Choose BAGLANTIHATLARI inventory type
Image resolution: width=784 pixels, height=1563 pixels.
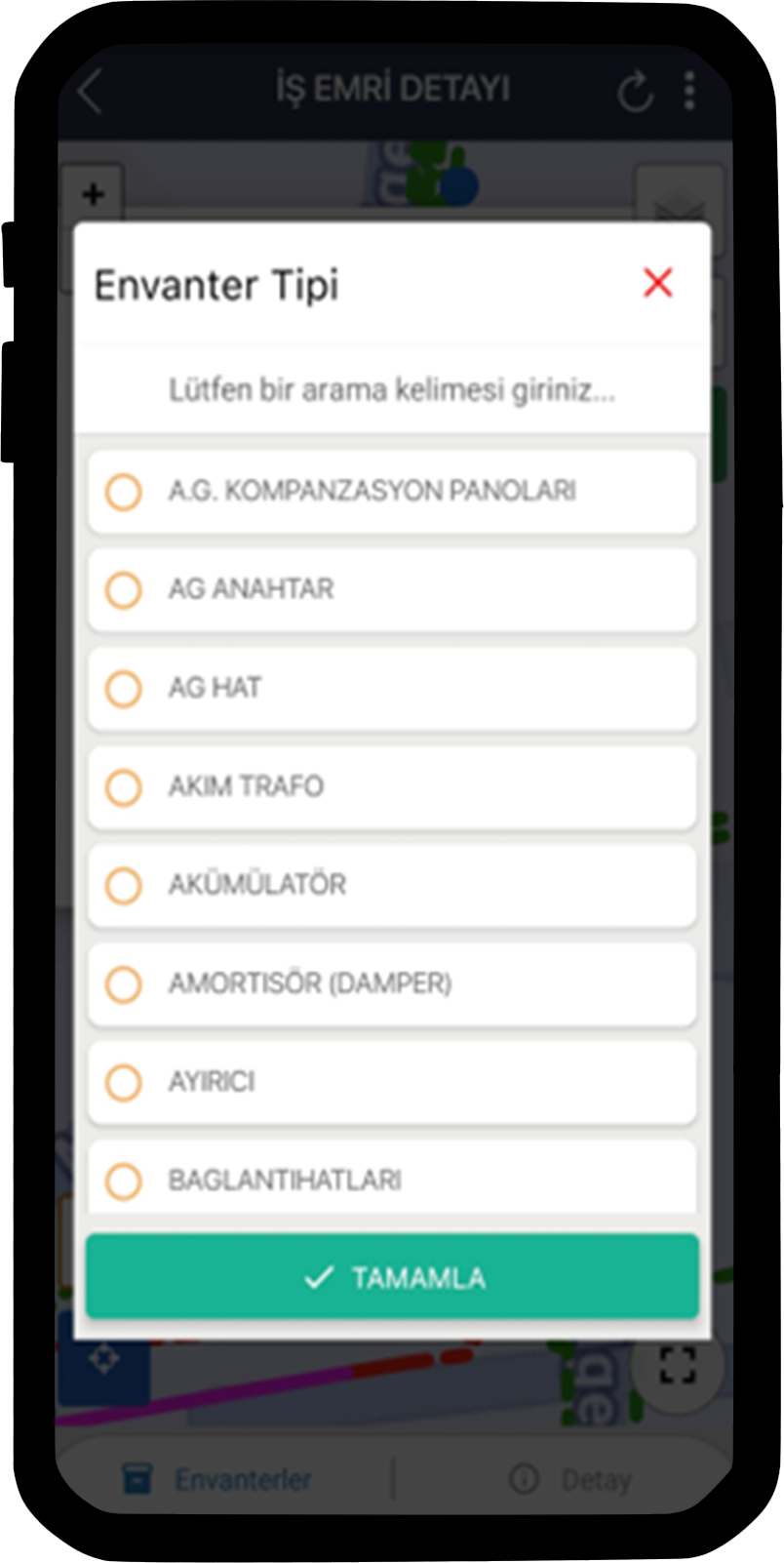tap(392, 1178)
